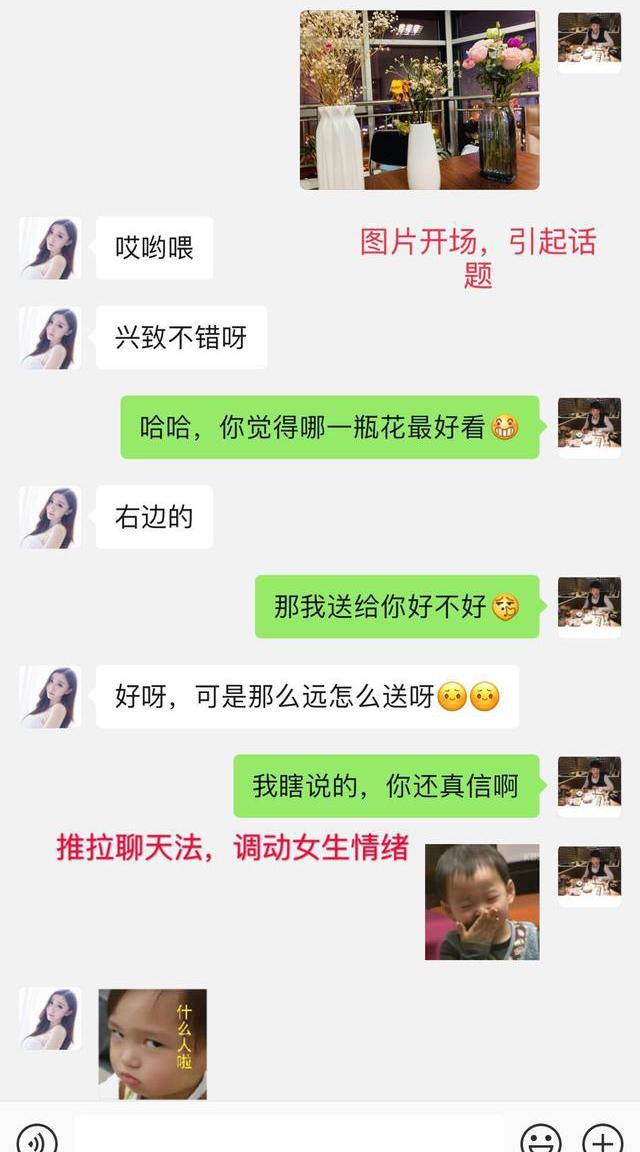Screen dimensions: 640x1152
Task: Open the emoji sticker panel
Action: click(541, 1139)
